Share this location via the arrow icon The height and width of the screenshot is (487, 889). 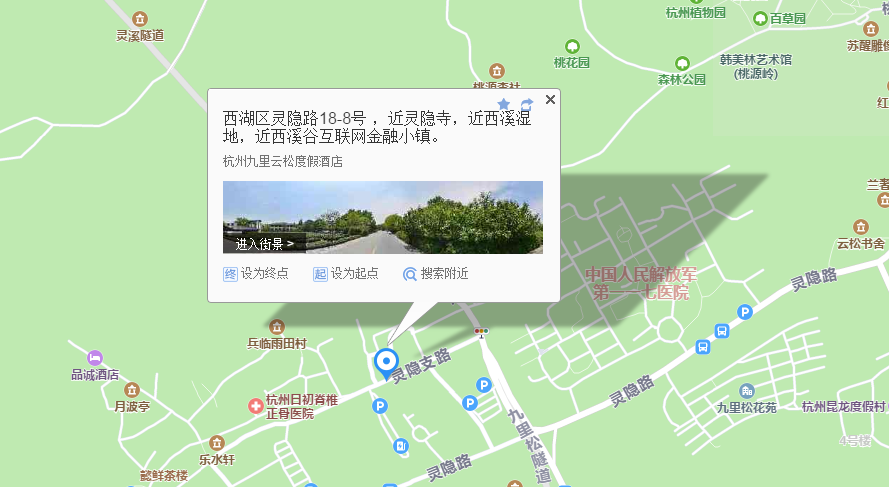527,105
